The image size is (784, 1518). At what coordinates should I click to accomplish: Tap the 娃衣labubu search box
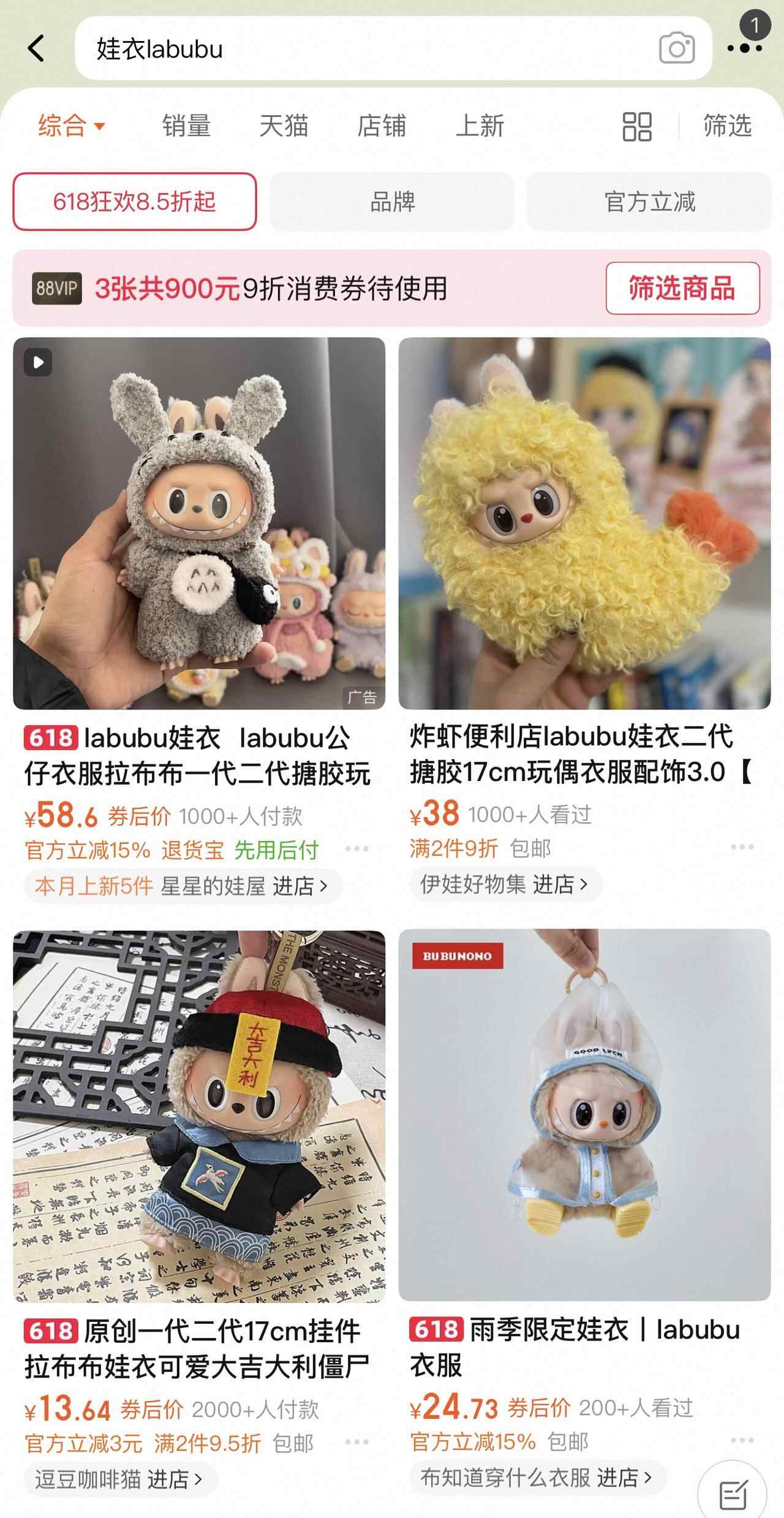tap(367, 48)
